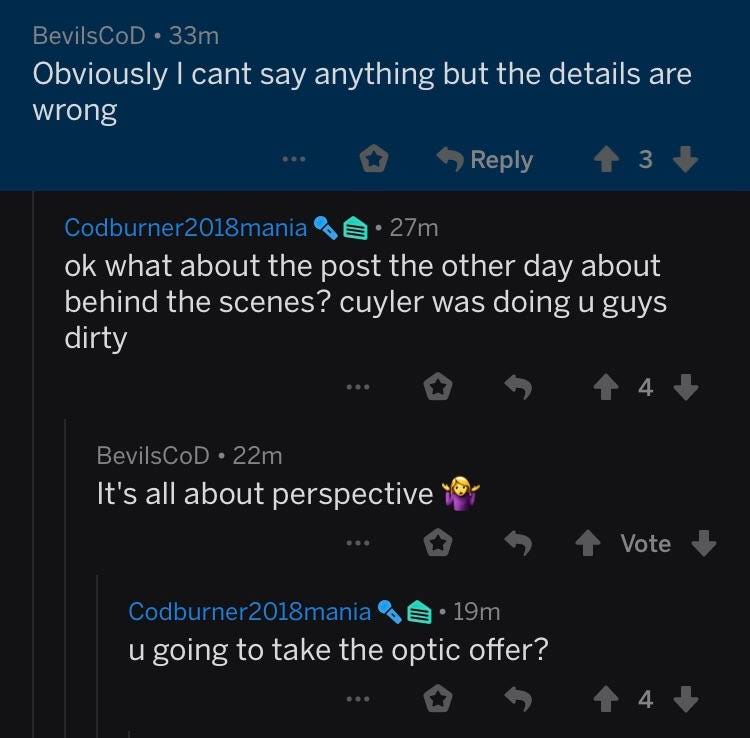Award the comment mentioning cuyler

[438, 387]
